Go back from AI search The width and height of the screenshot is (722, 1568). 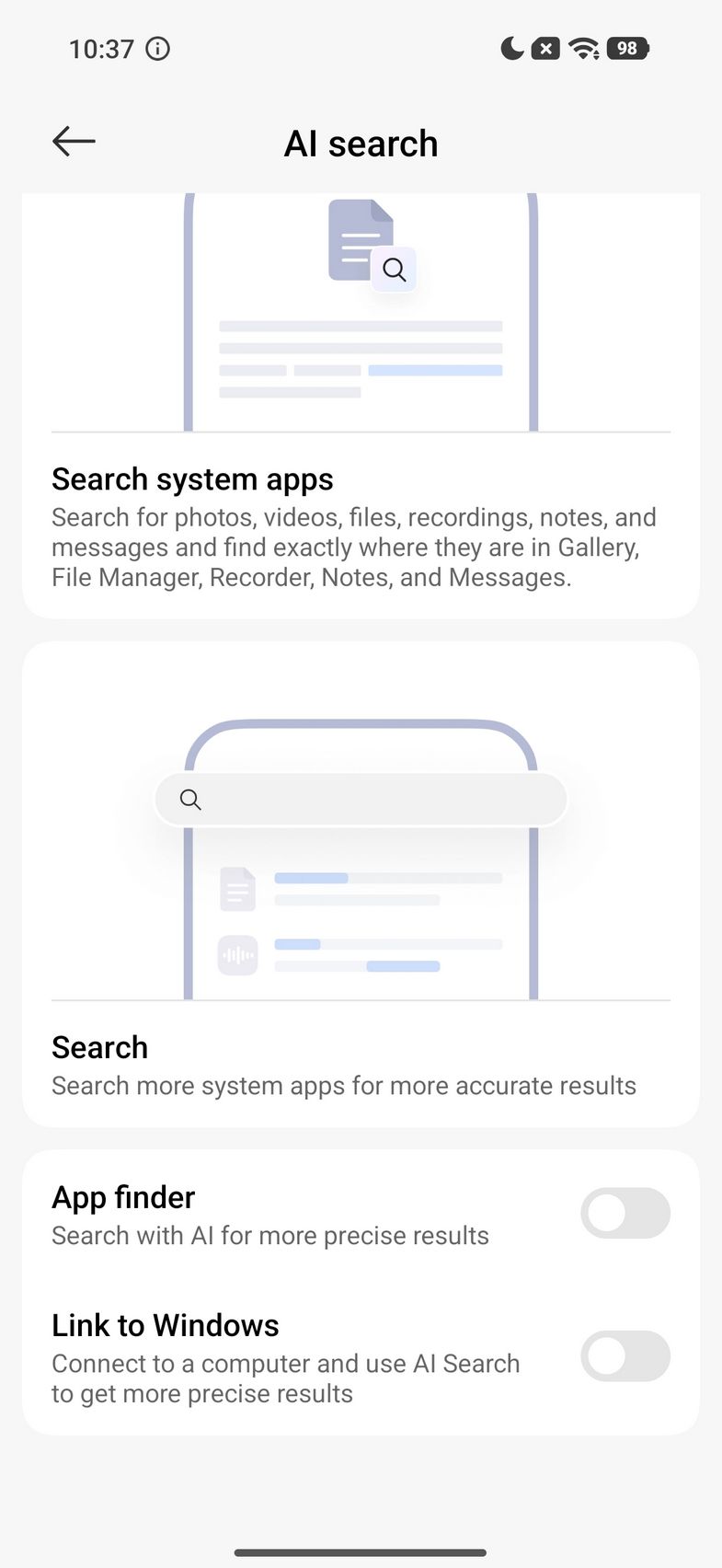(x=74, y=142)
